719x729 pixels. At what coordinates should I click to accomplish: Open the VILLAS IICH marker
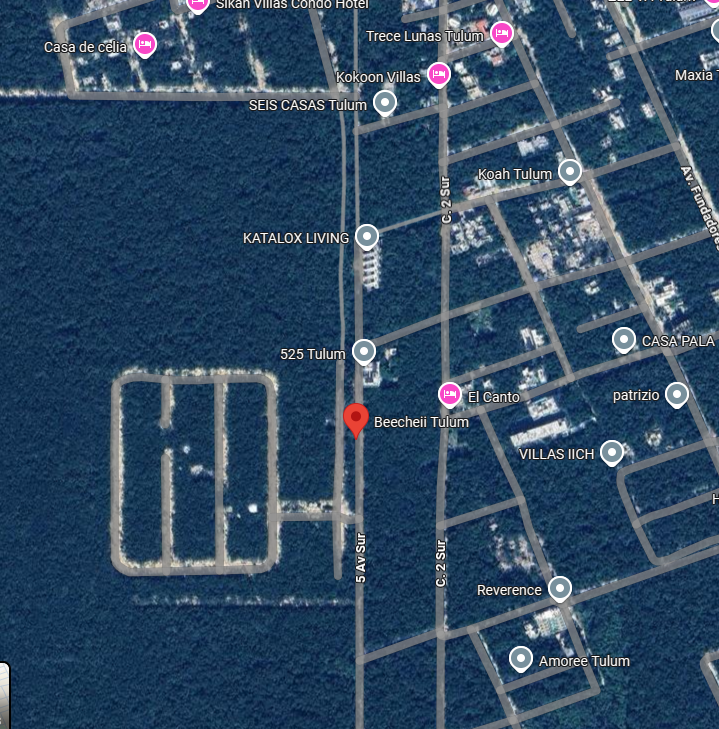(611, 452)
